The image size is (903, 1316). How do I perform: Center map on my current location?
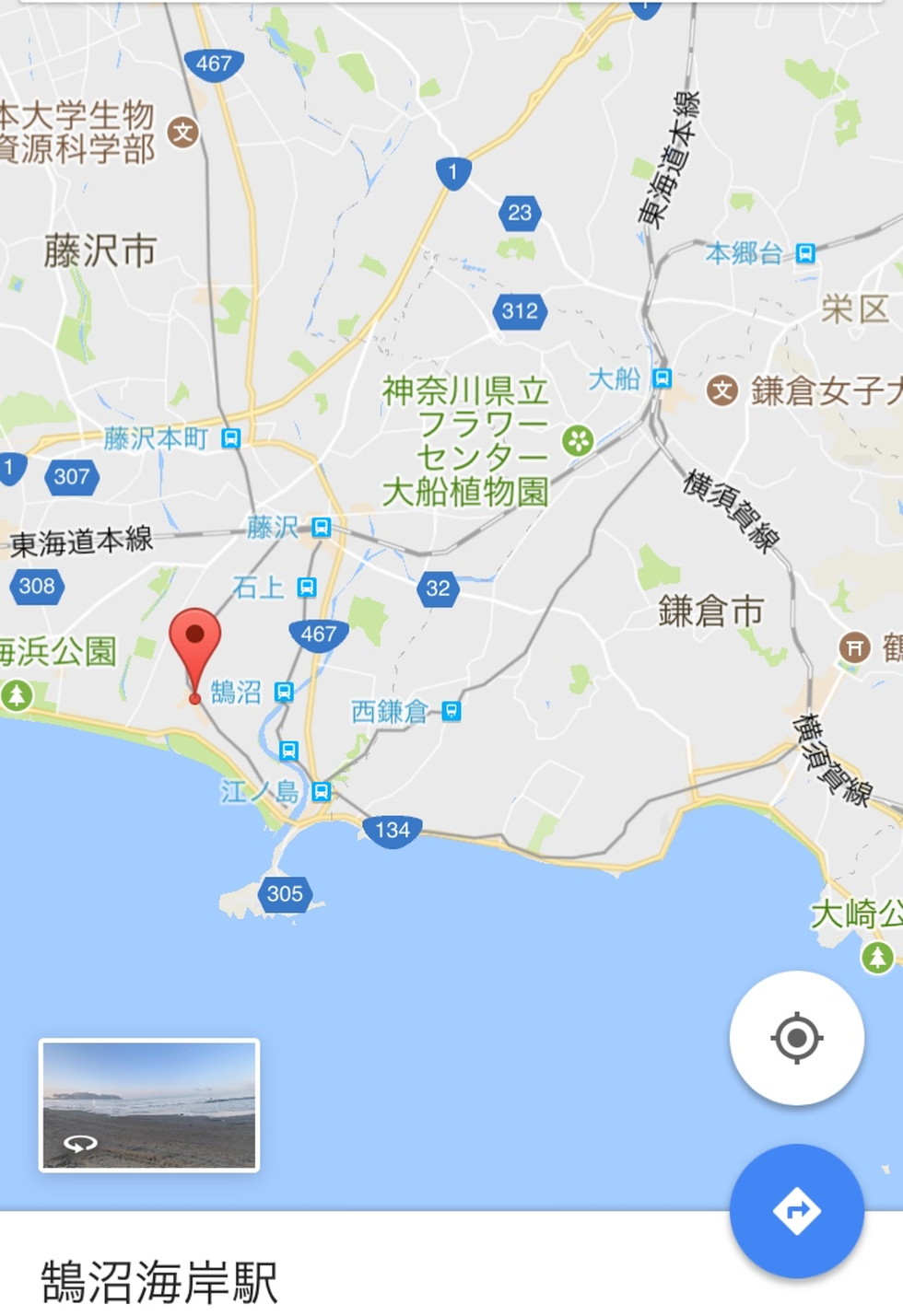(796, 1038)
